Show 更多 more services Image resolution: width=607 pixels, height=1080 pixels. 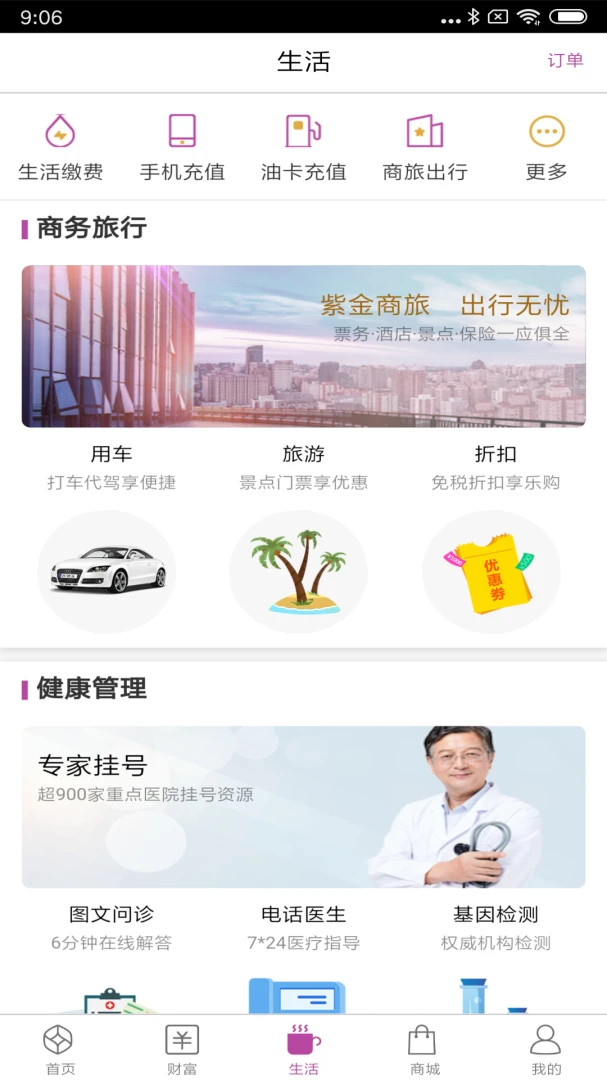click(546, 147)
